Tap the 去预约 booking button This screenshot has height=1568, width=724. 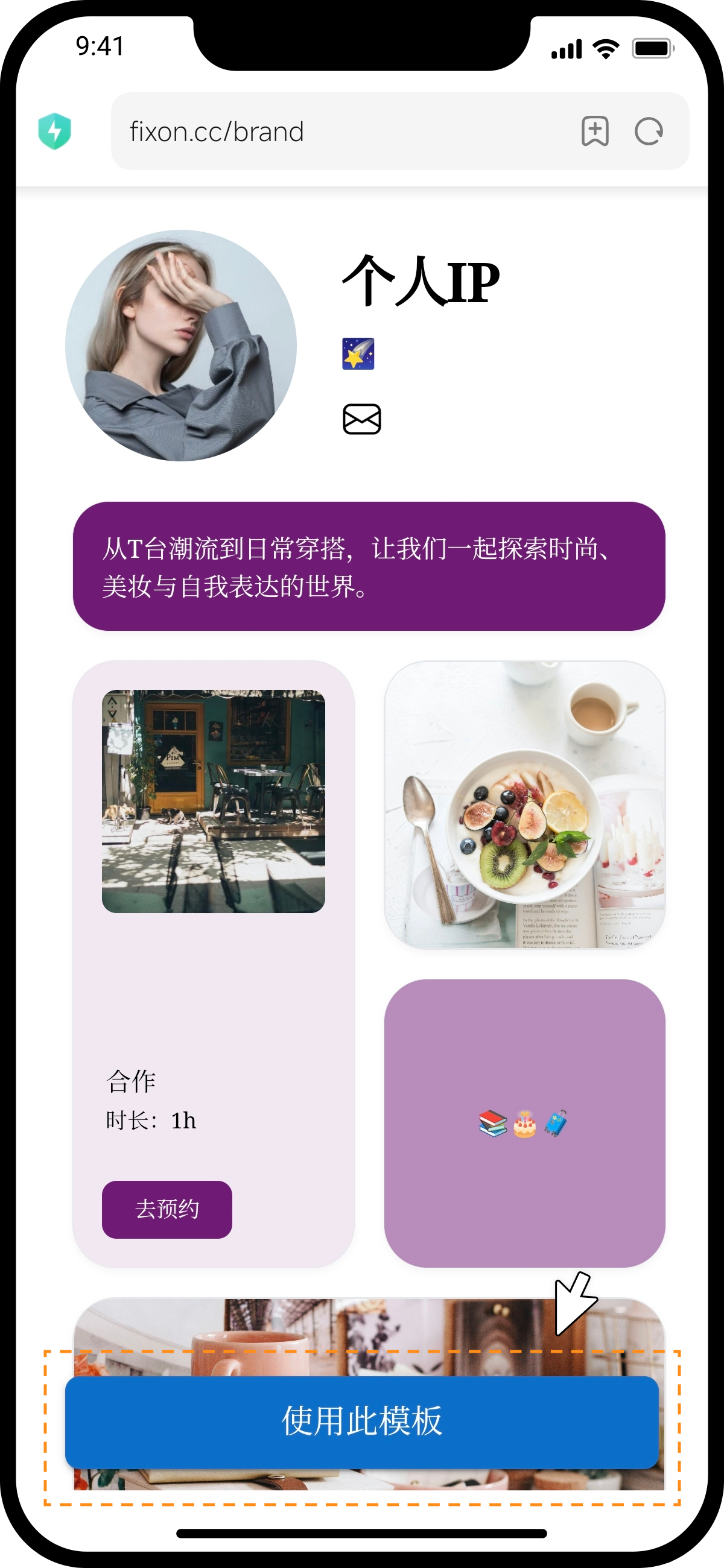coord(167,1209)
